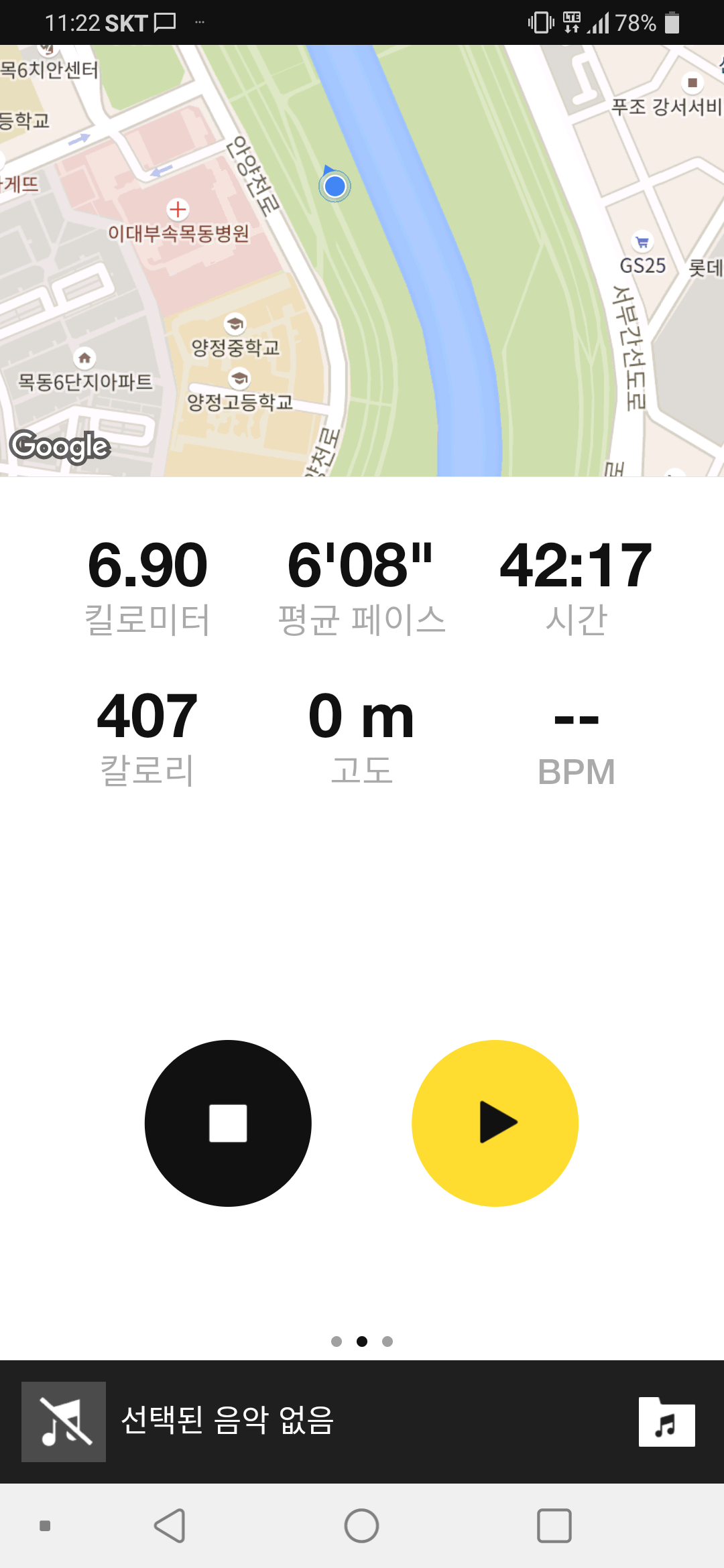Open the music folder to choose music
The width and height of the screenshot is (724, 1568).
point(666,1422)
